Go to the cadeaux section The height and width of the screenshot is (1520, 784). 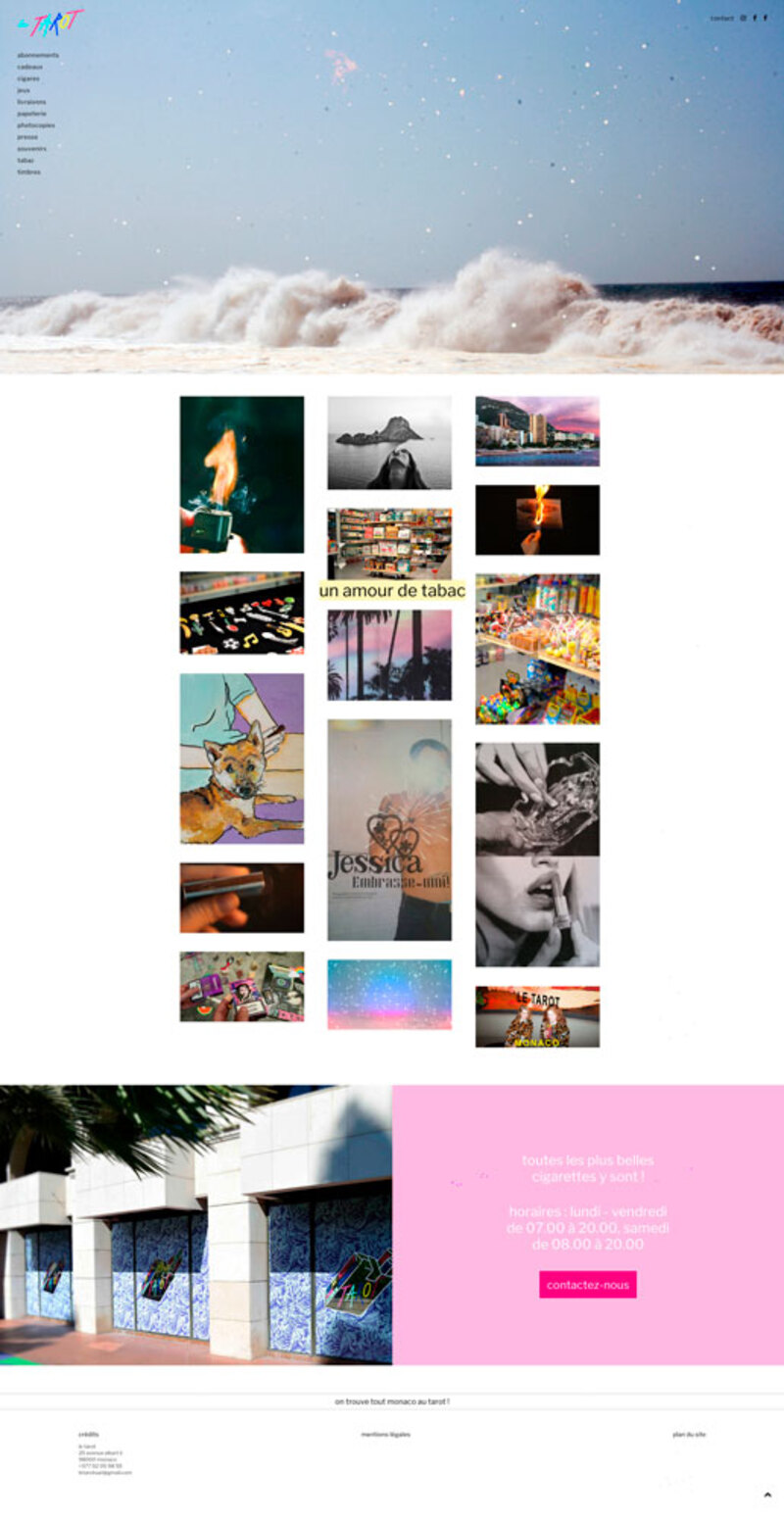[29, 67]
